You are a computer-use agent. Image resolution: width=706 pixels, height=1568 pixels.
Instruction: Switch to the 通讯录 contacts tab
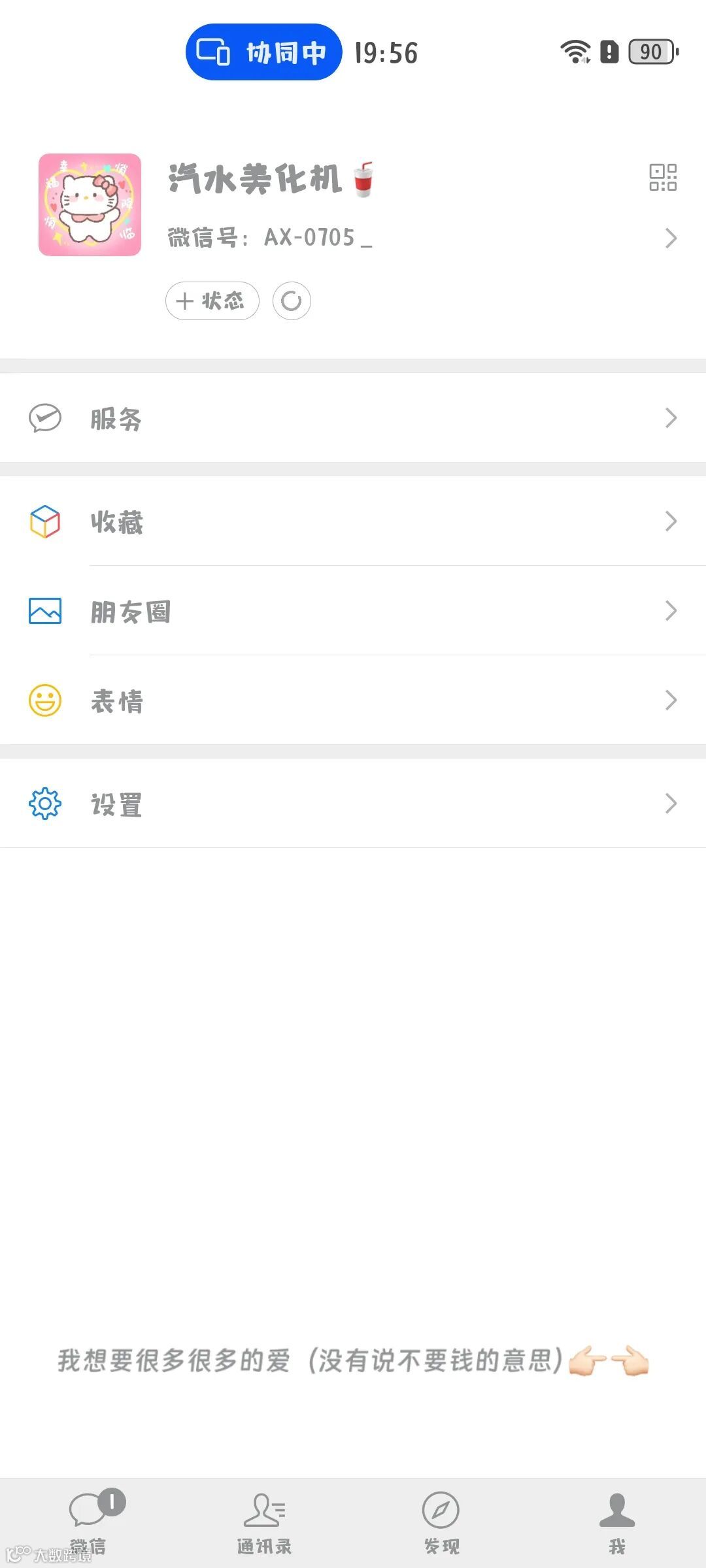click(265, 1522)
